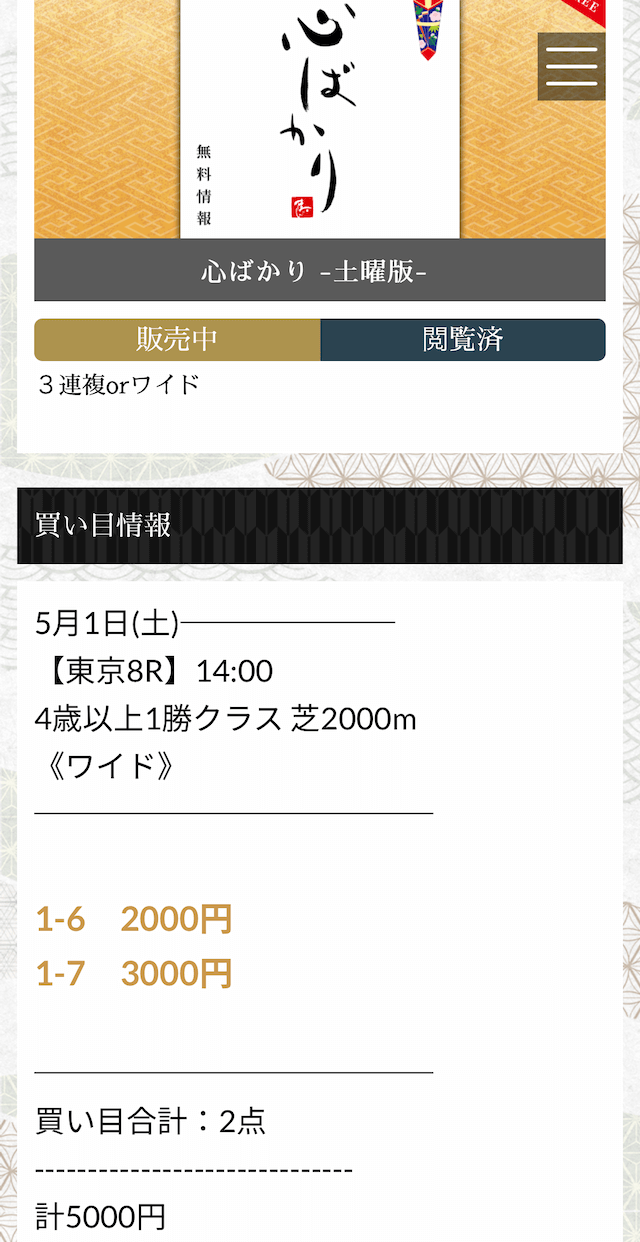Tap the 販売中 label
This screenshot has width=640, height=1242.
(177, 340)
